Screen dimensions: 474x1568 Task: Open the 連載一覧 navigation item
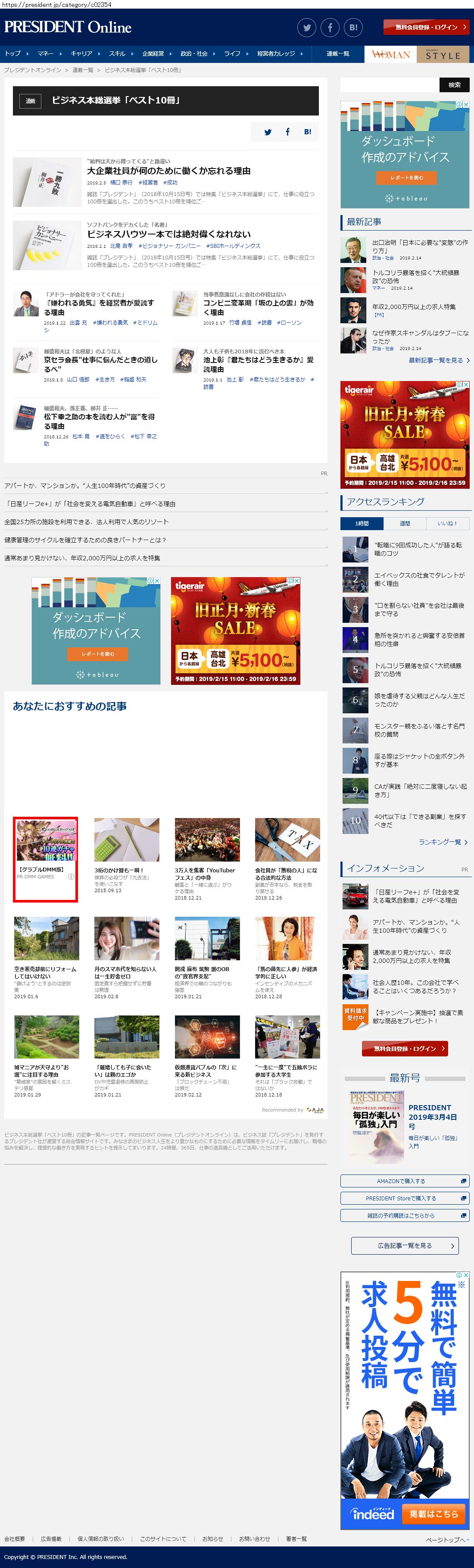click(x=338, y=53)
